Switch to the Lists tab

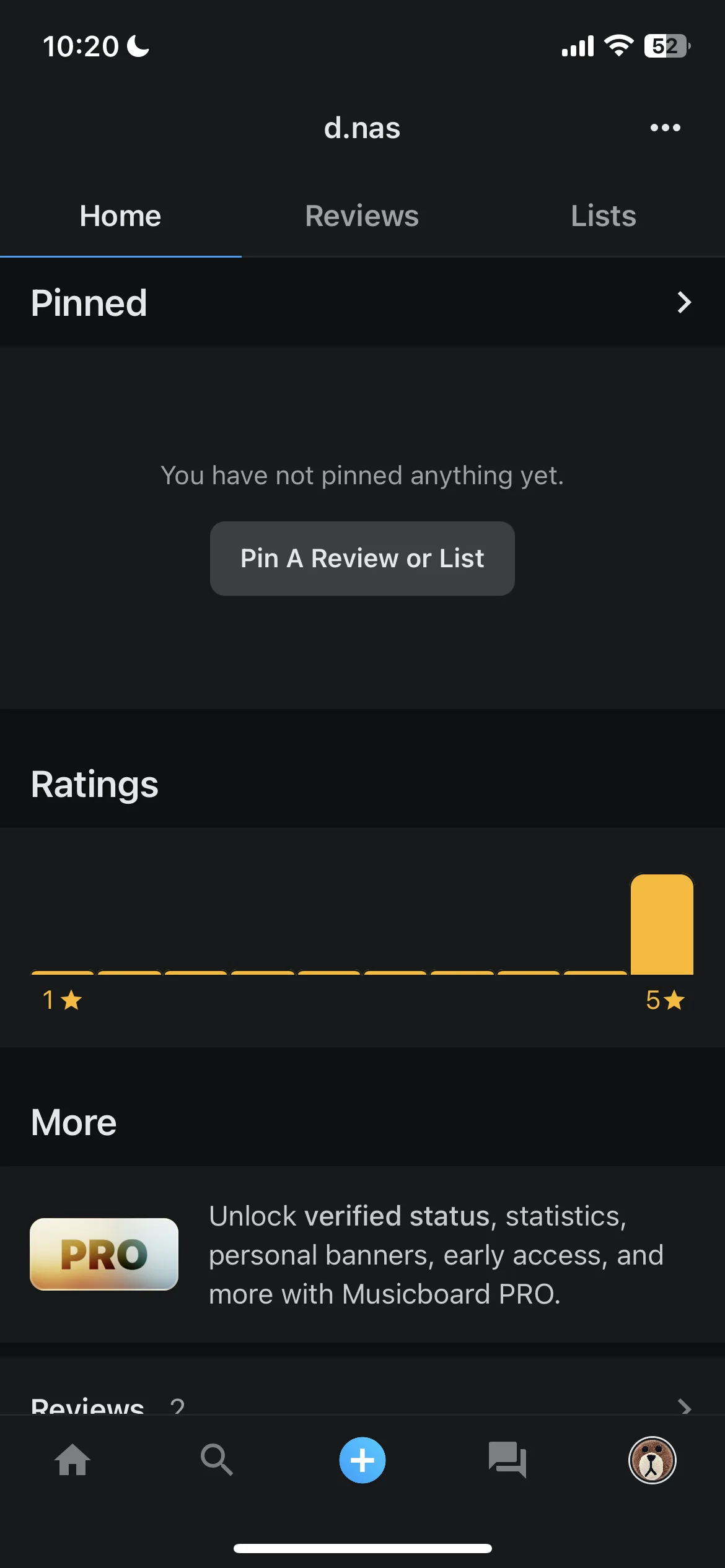(x=604, y=216)
